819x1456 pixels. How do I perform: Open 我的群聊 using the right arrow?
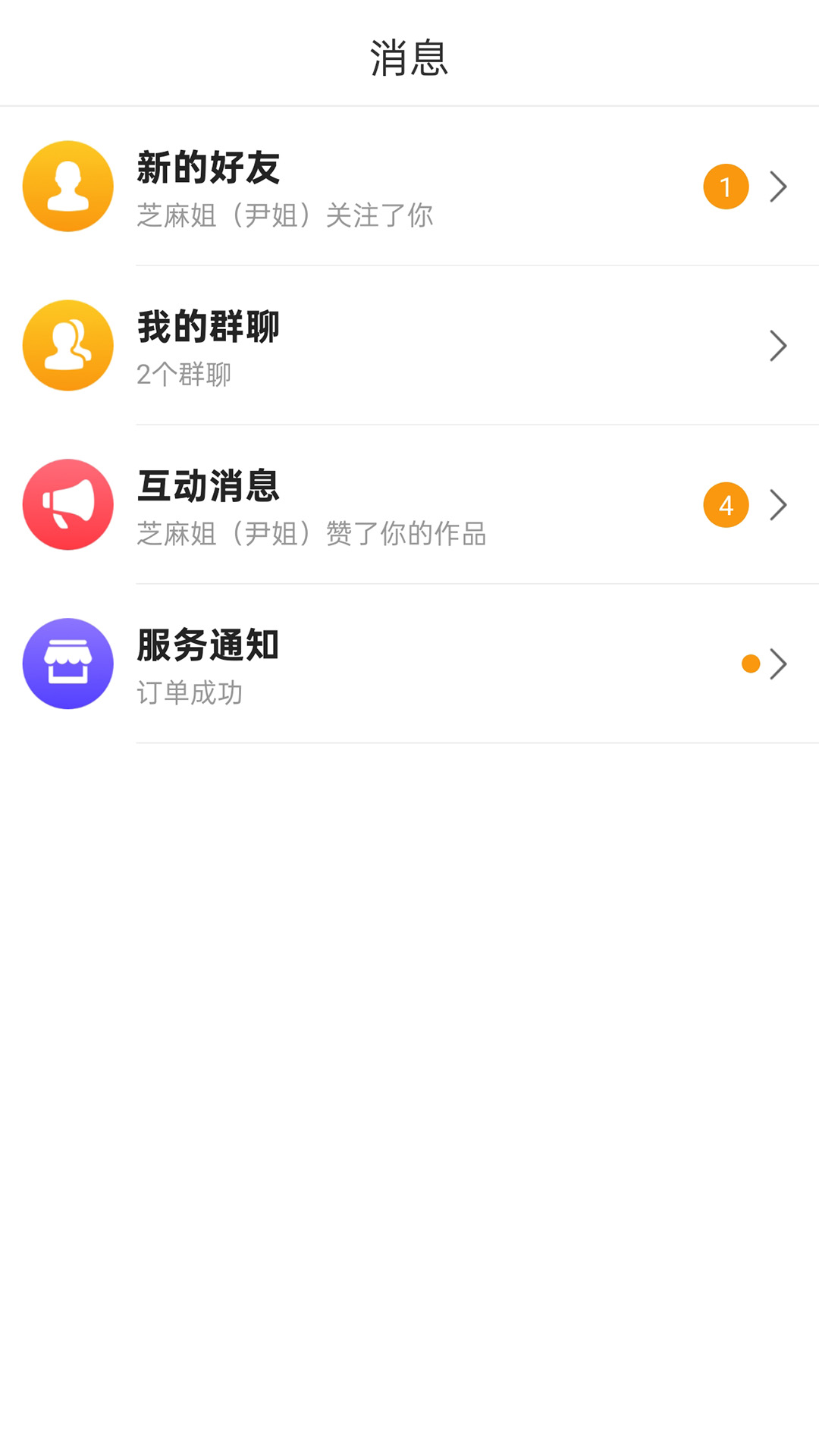tap(779, 345)
